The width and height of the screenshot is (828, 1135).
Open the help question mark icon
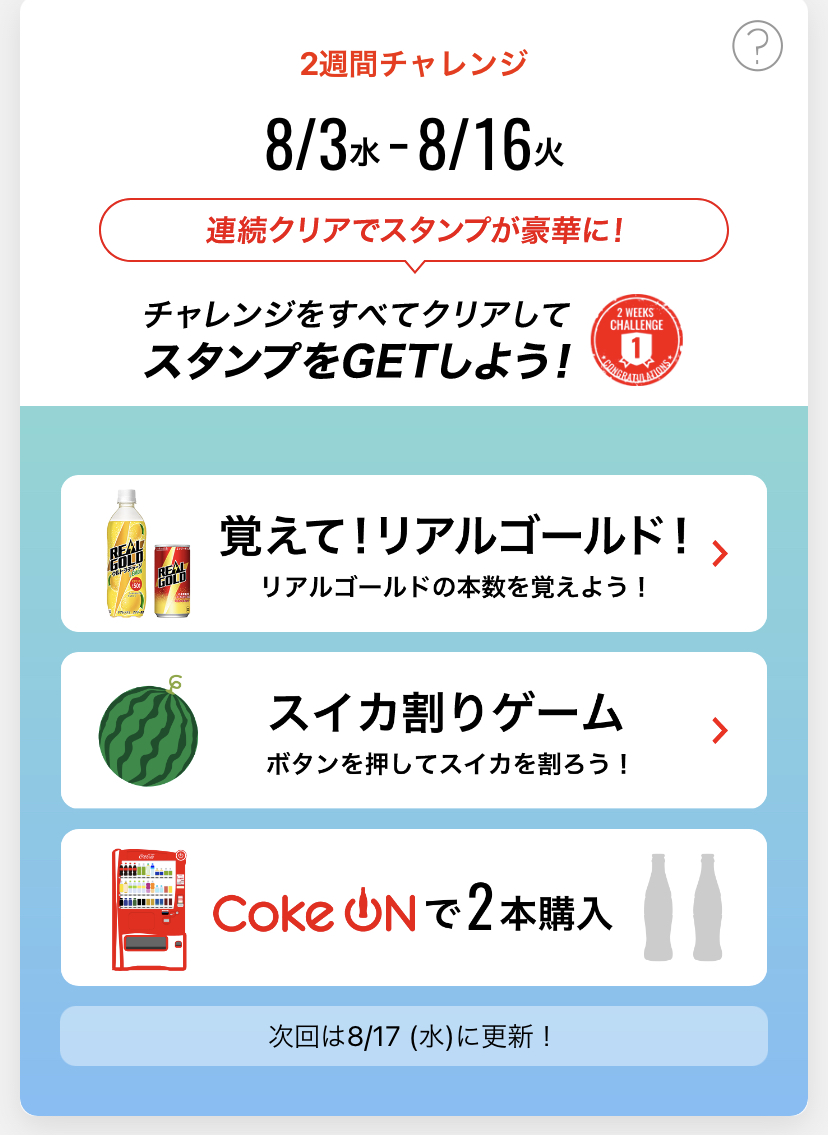pyautogui.click(x=757, y=46)
